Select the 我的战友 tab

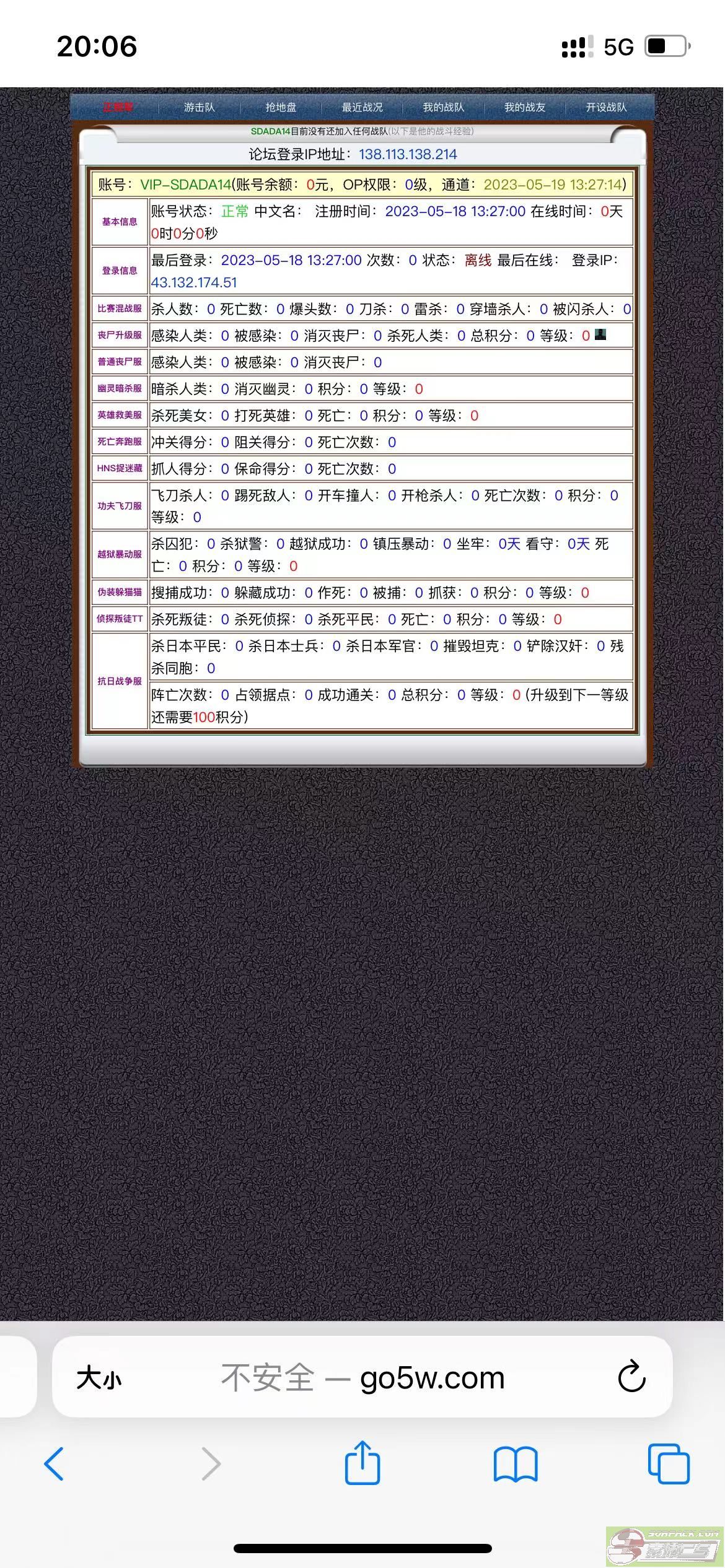tap(525, 107)
